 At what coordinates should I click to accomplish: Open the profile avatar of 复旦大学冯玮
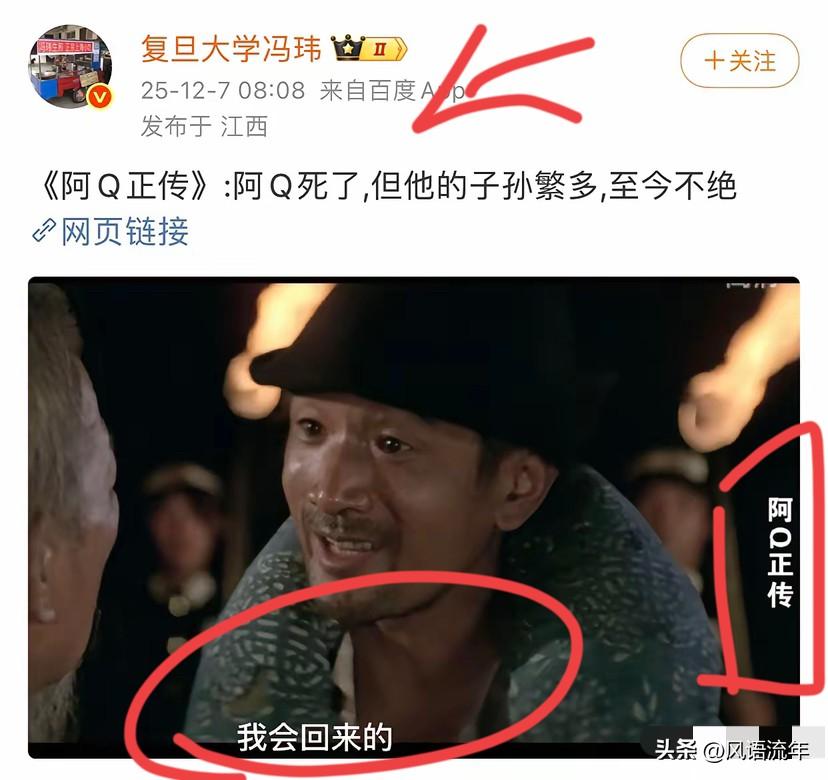click(70, 66)
